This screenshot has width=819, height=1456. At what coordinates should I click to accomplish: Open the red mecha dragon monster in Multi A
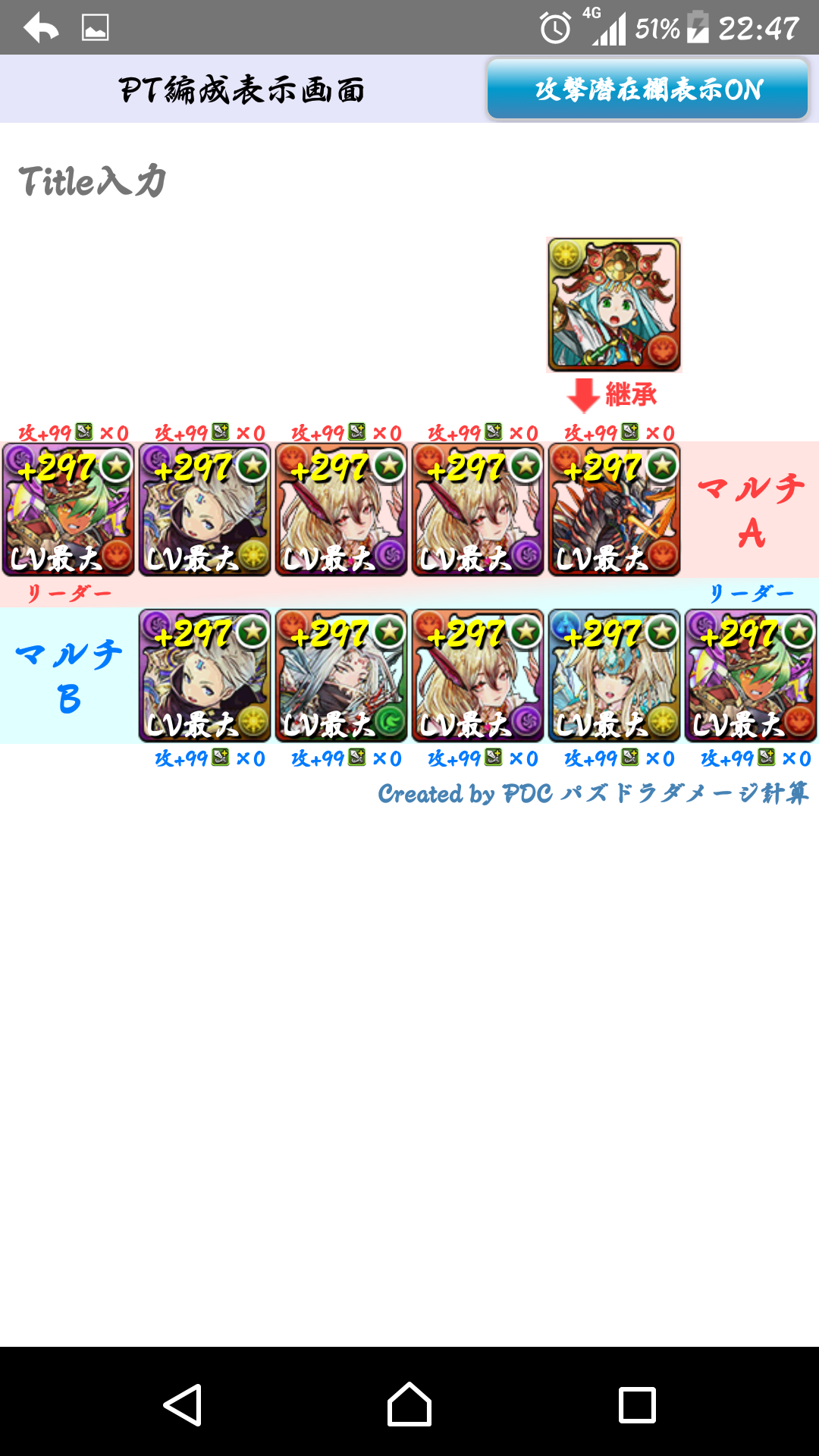(614, 510)
